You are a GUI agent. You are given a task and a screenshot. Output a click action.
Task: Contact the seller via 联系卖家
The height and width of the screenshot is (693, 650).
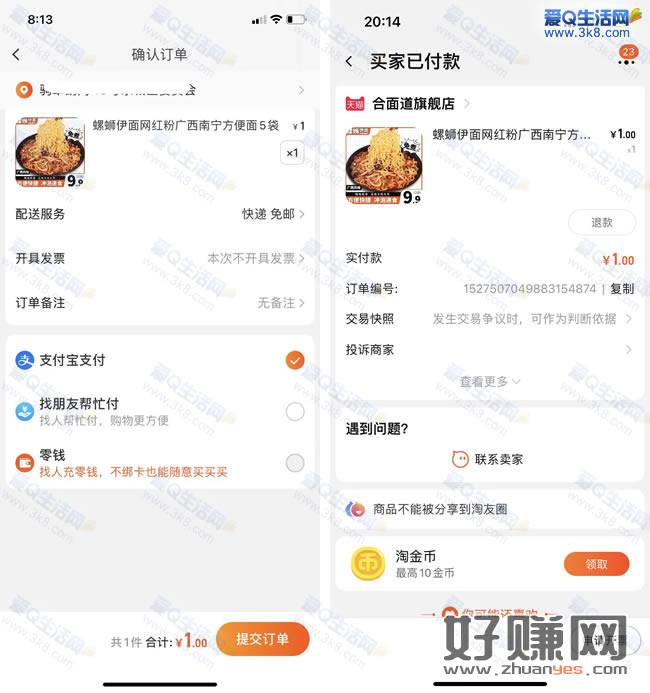pyautogui.click(x=488, y=459)
